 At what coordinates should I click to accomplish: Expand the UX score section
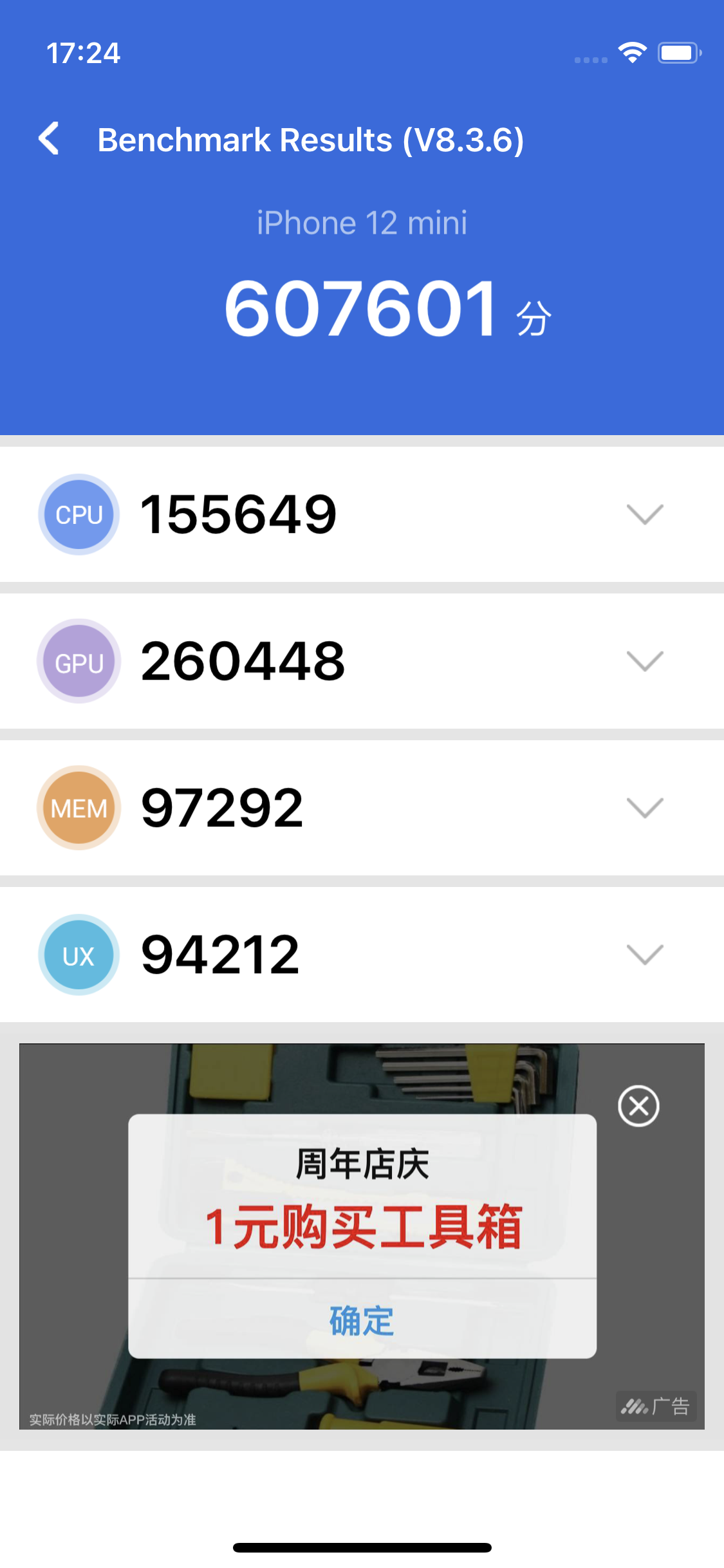(x=644, y=955)
